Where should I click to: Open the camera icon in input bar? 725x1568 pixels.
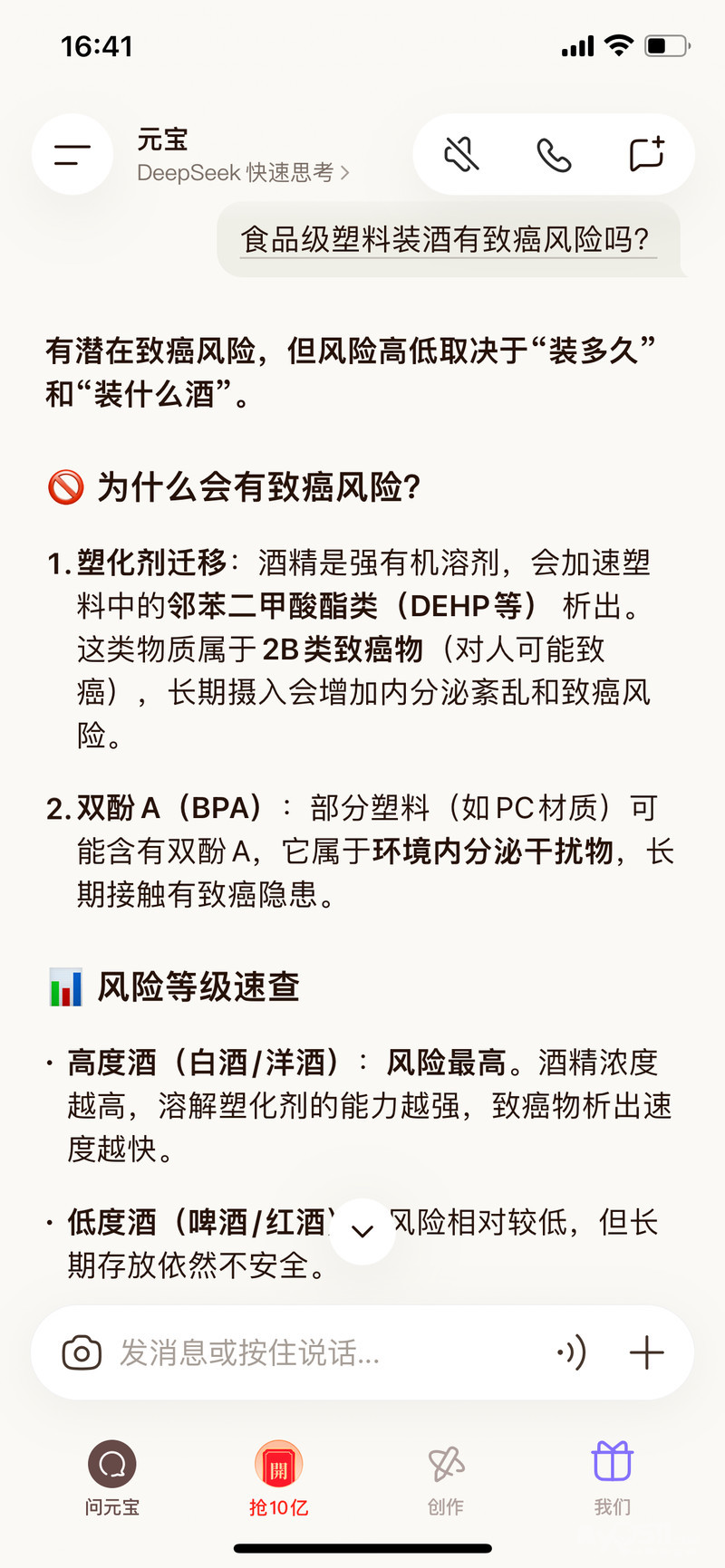pos(82,1353)
